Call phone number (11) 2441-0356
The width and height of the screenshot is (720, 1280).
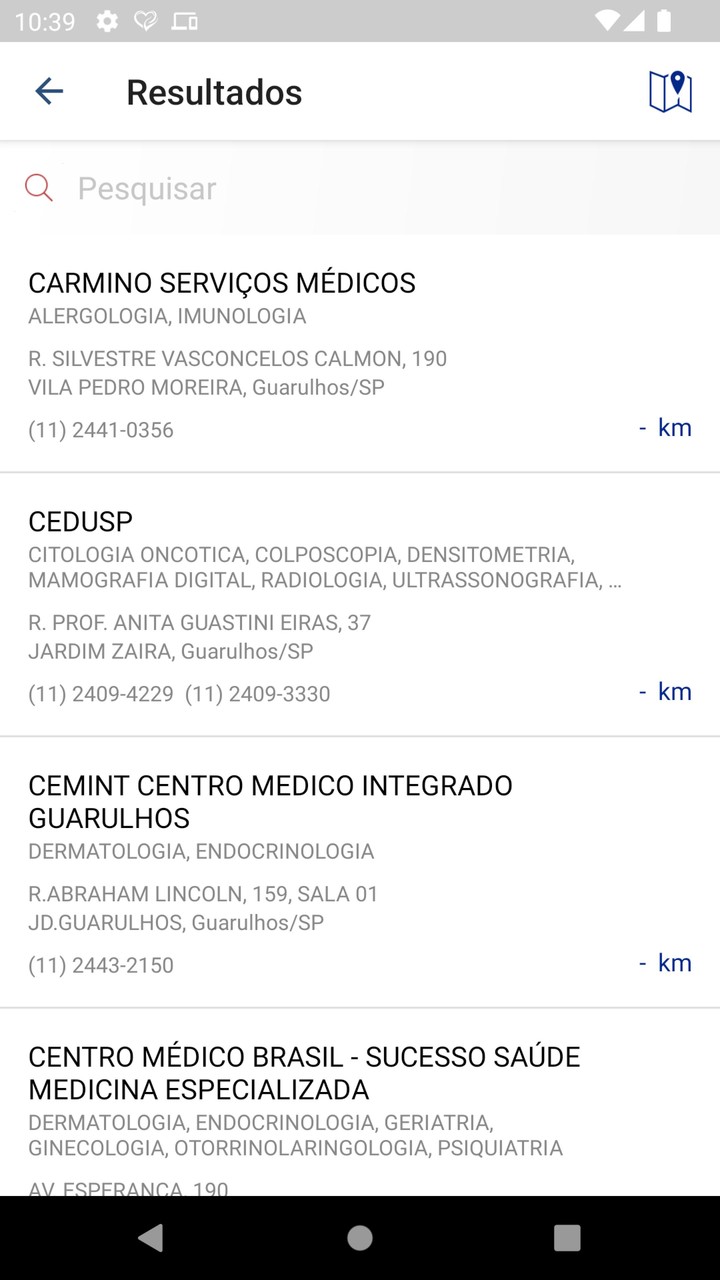101,430
